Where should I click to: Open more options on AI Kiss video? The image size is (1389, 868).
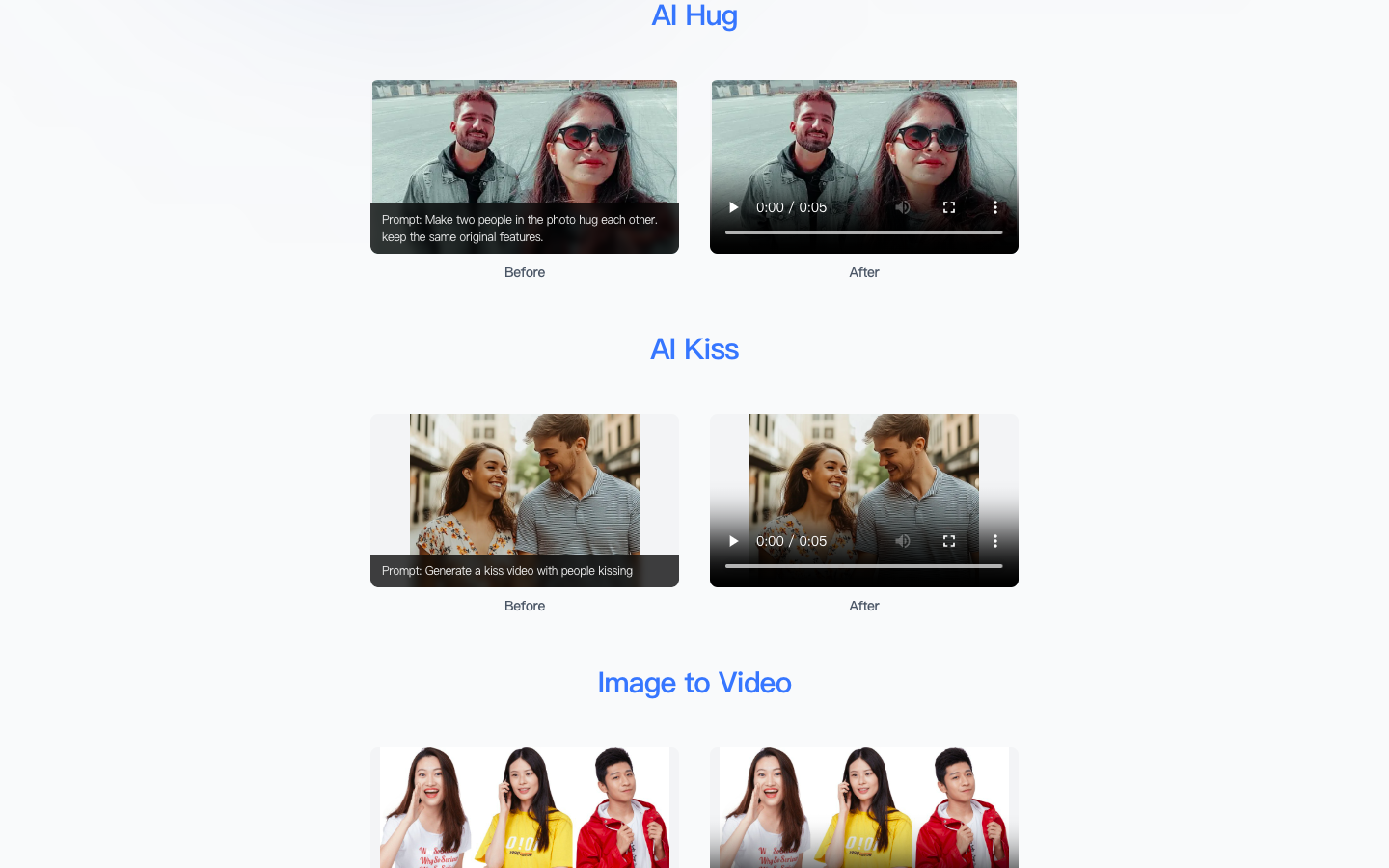click(995, 541)
